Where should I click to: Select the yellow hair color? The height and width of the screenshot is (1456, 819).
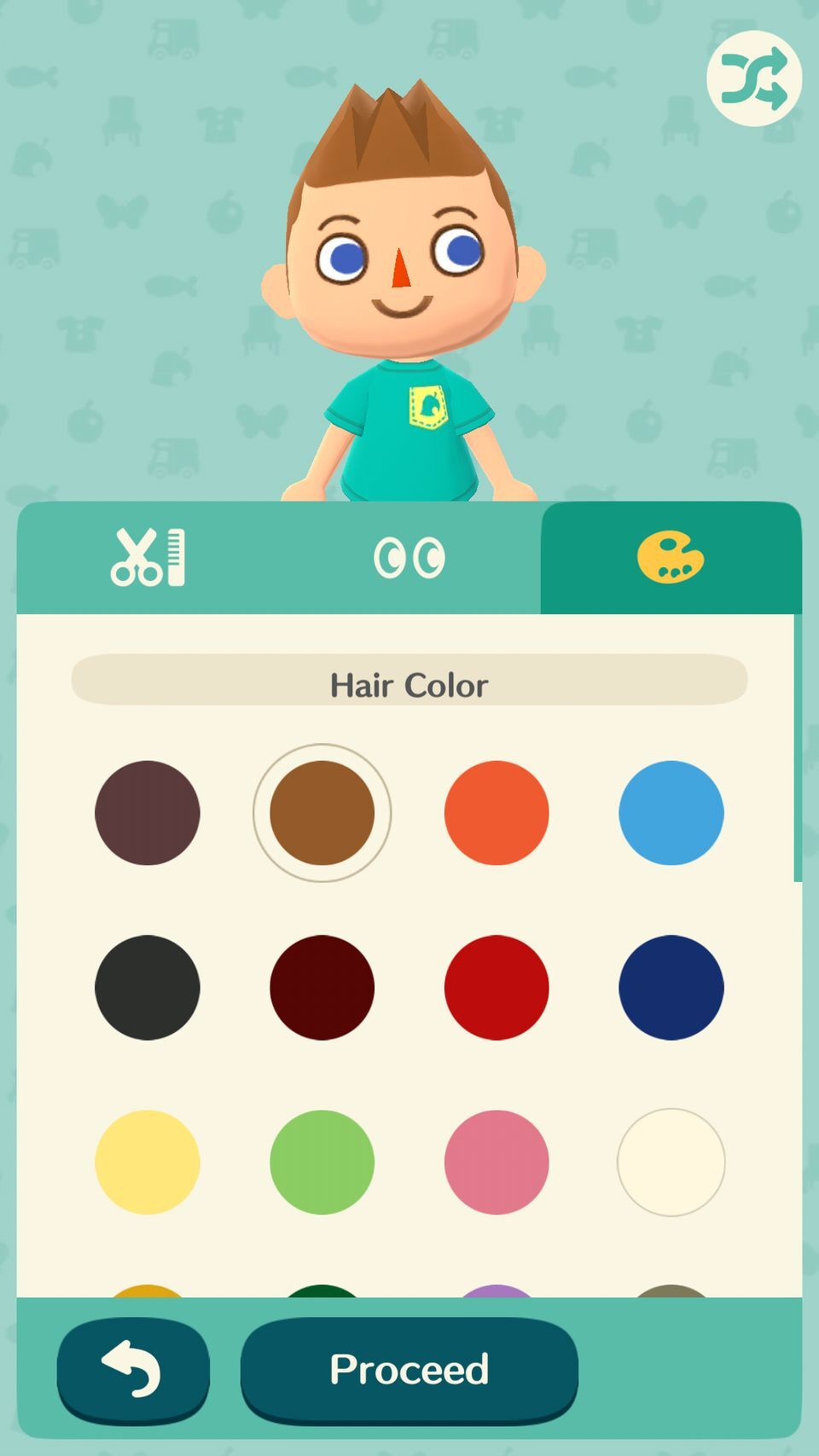point(147,1163)
